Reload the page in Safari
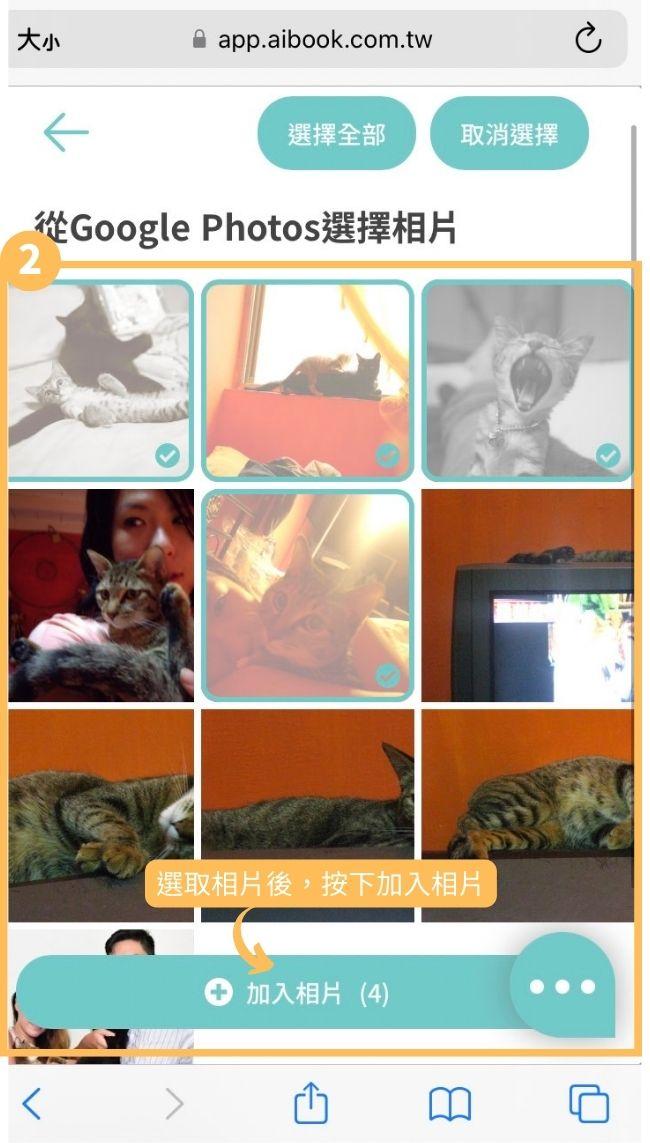 click(588, 39)
